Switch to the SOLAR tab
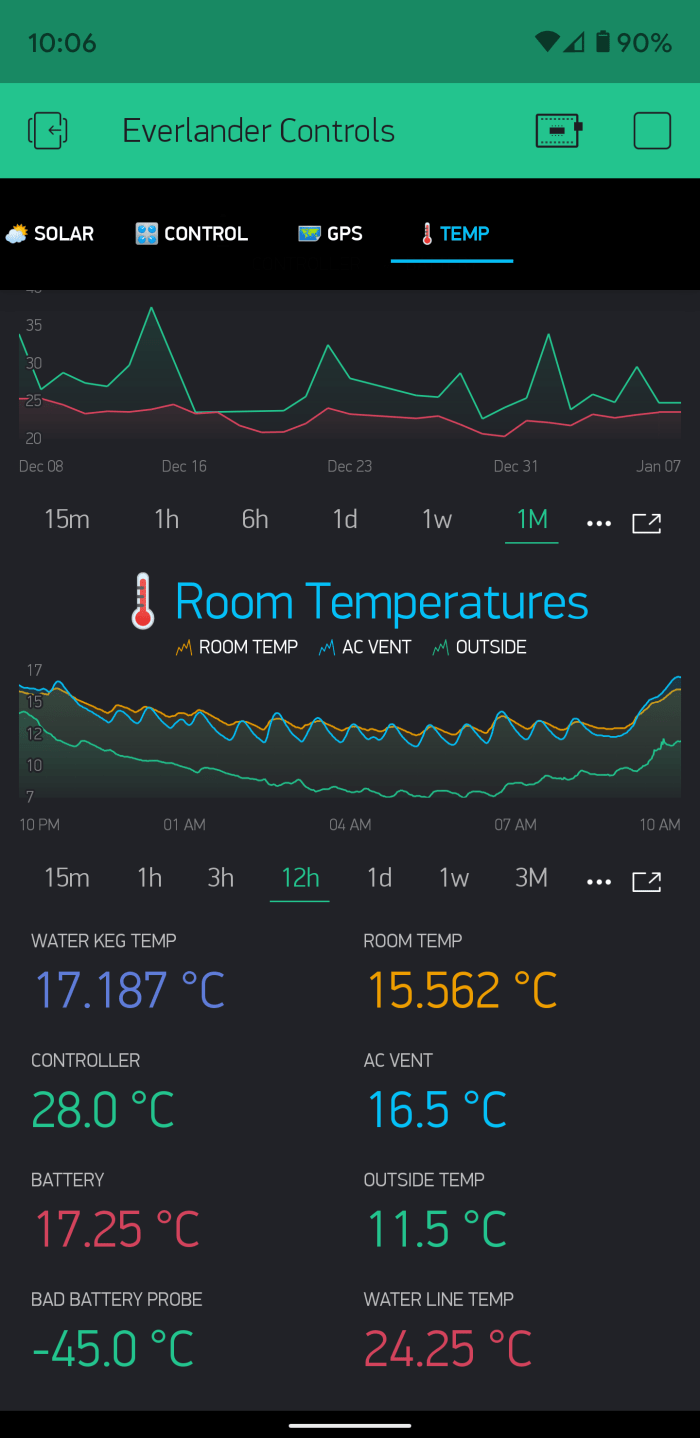 pos(50,234)
